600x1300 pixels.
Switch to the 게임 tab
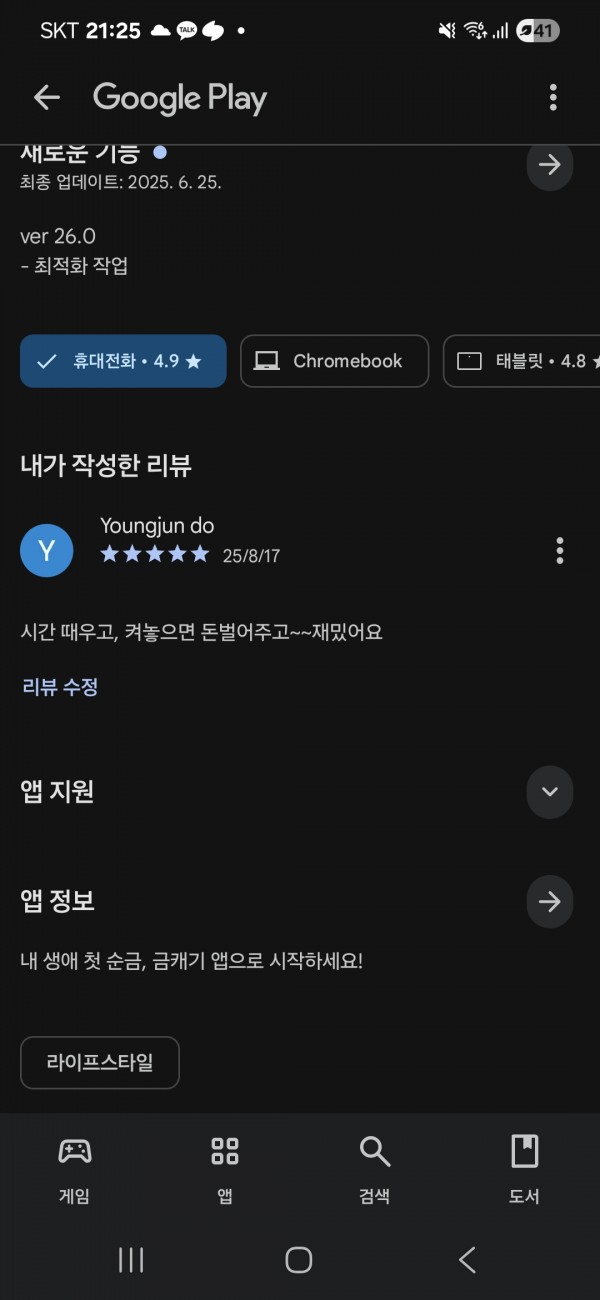coord(75,1168)
